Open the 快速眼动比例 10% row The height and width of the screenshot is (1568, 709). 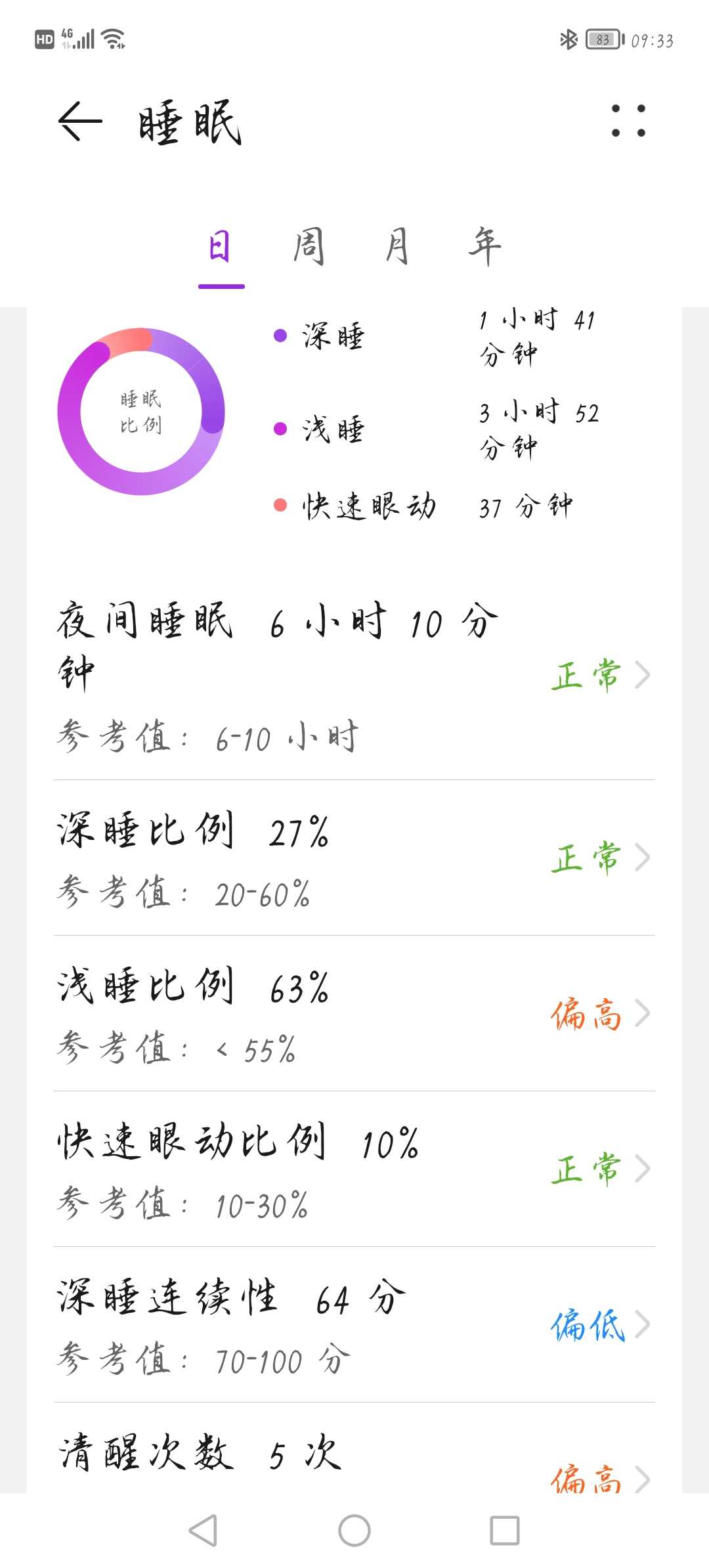click(354, 1169)
